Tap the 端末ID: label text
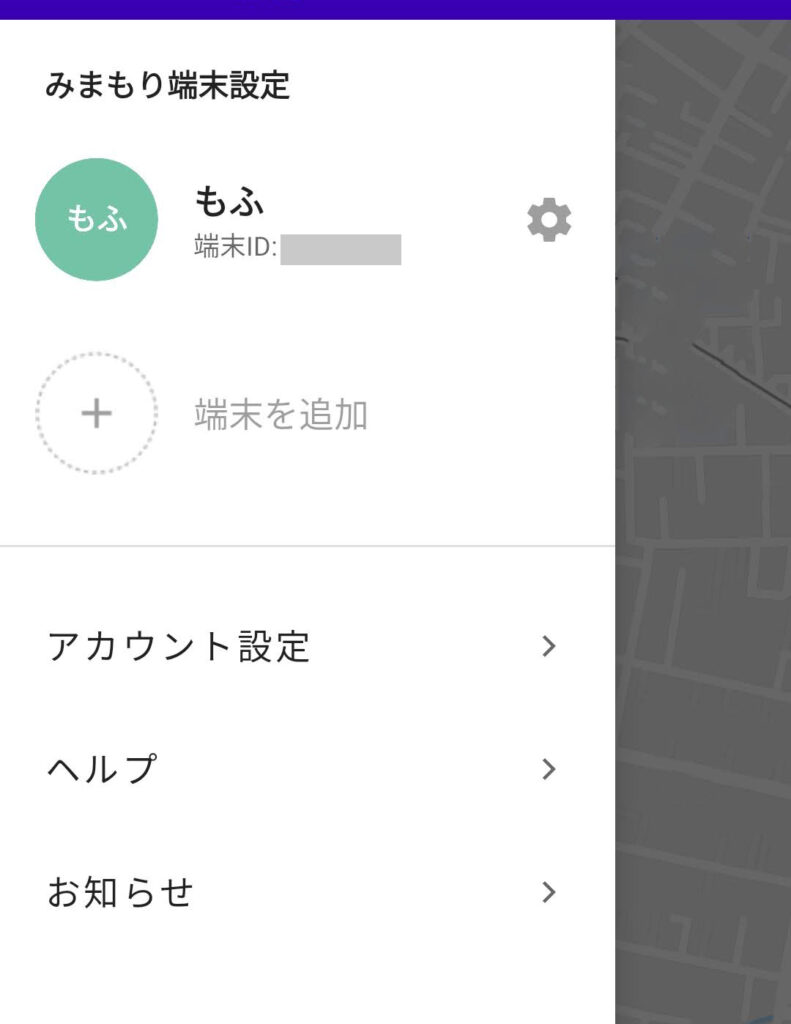This screenshot has width=791, height=1024. click(235, 248)
